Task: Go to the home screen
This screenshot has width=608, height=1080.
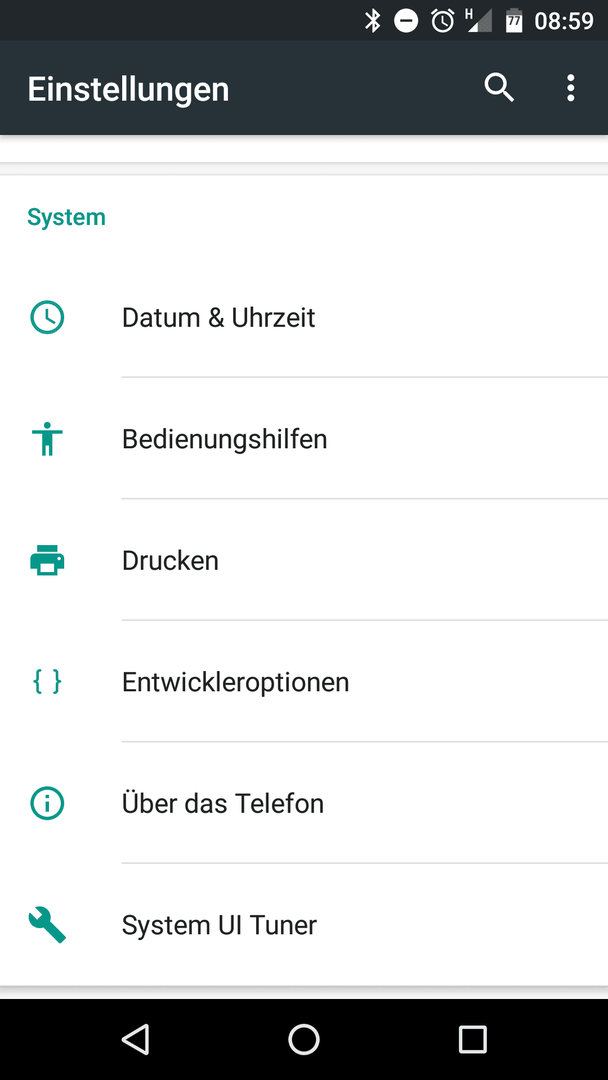Action: tap(304, 1039)
